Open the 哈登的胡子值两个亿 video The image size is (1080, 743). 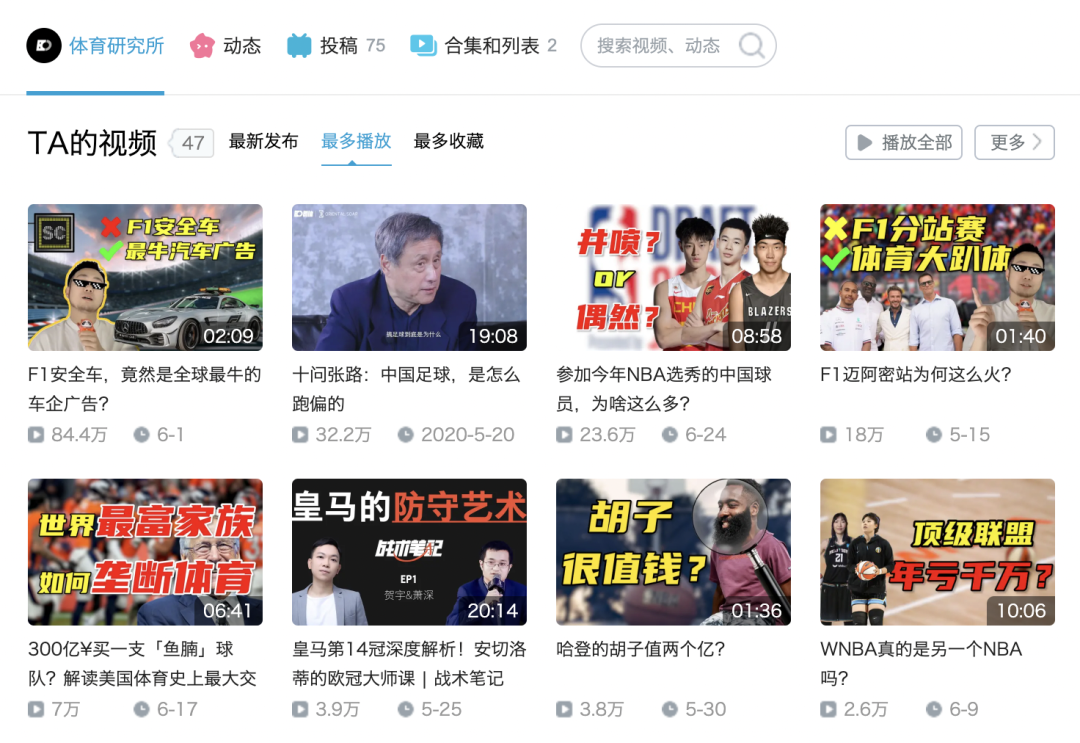[673, 552]
